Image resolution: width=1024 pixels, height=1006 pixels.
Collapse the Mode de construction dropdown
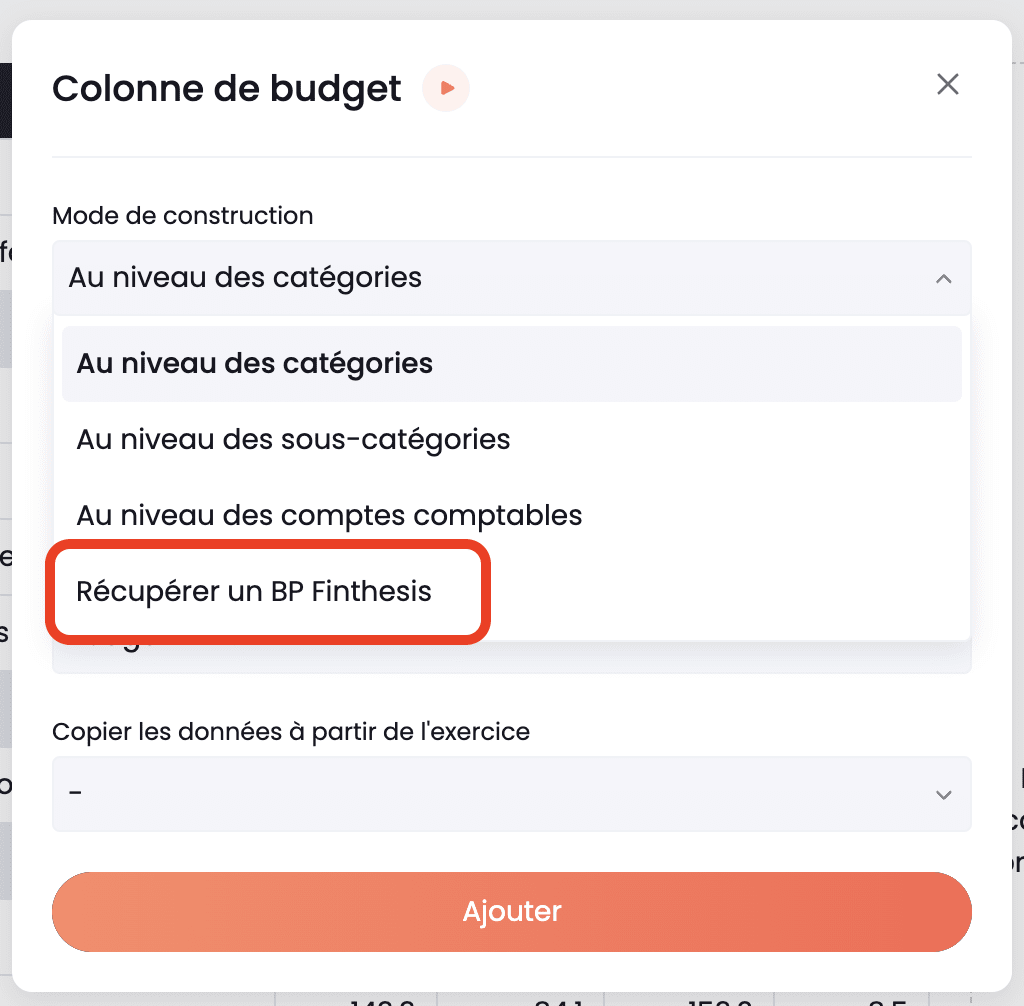(942, 279)
